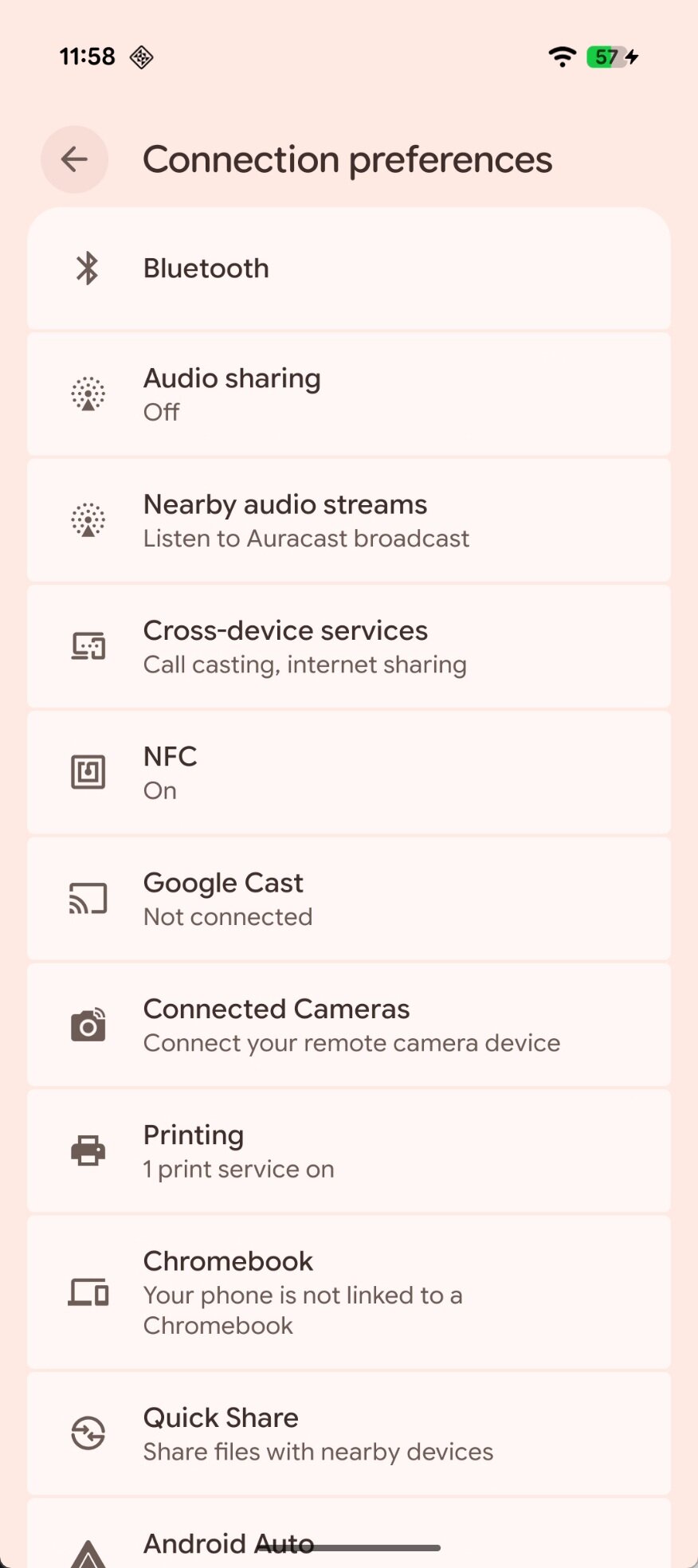Tap the Chromebook icon

(87, 1291)
